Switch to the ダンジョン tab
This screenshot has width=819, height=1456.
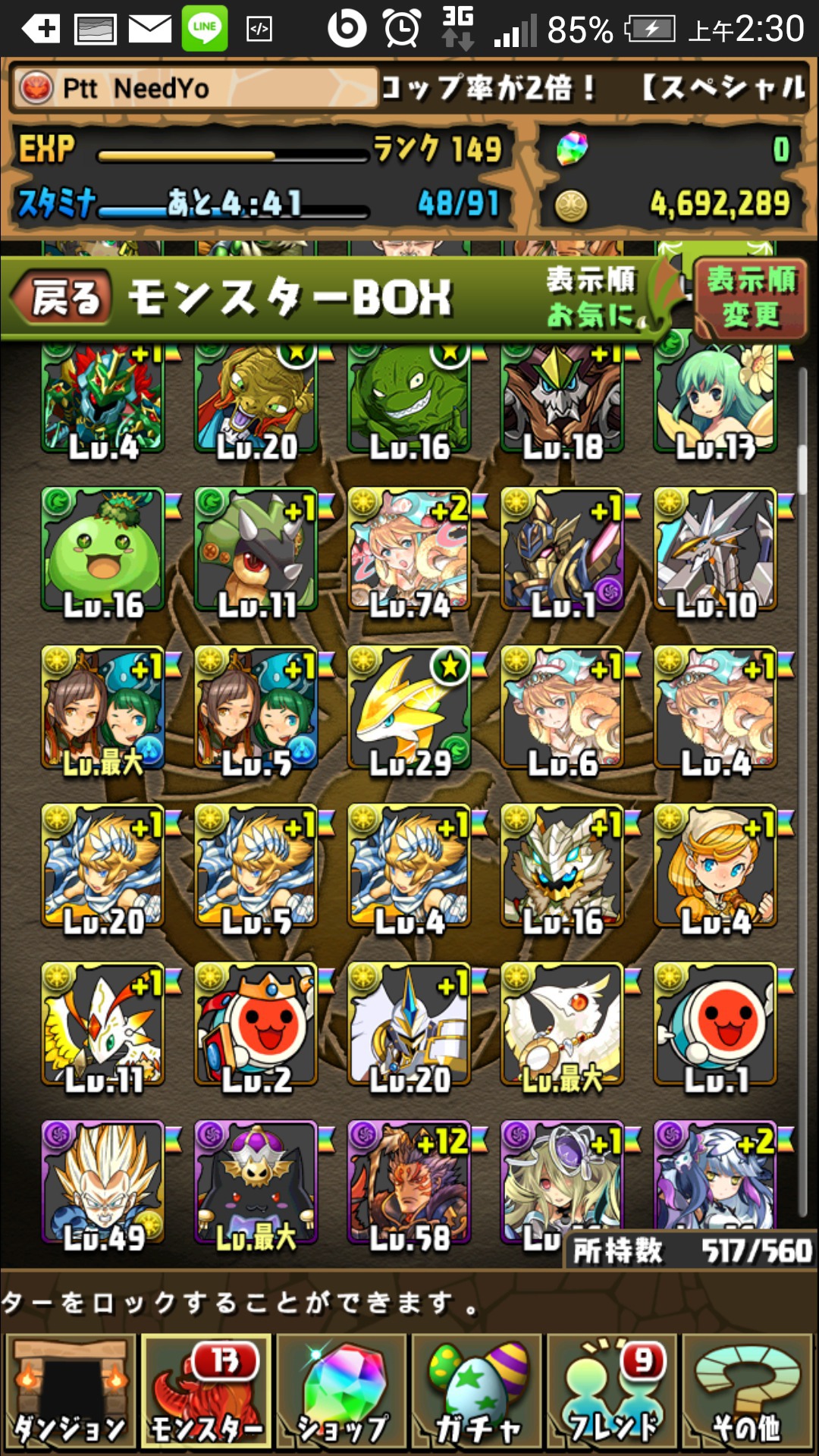[x=70, y=1394]
